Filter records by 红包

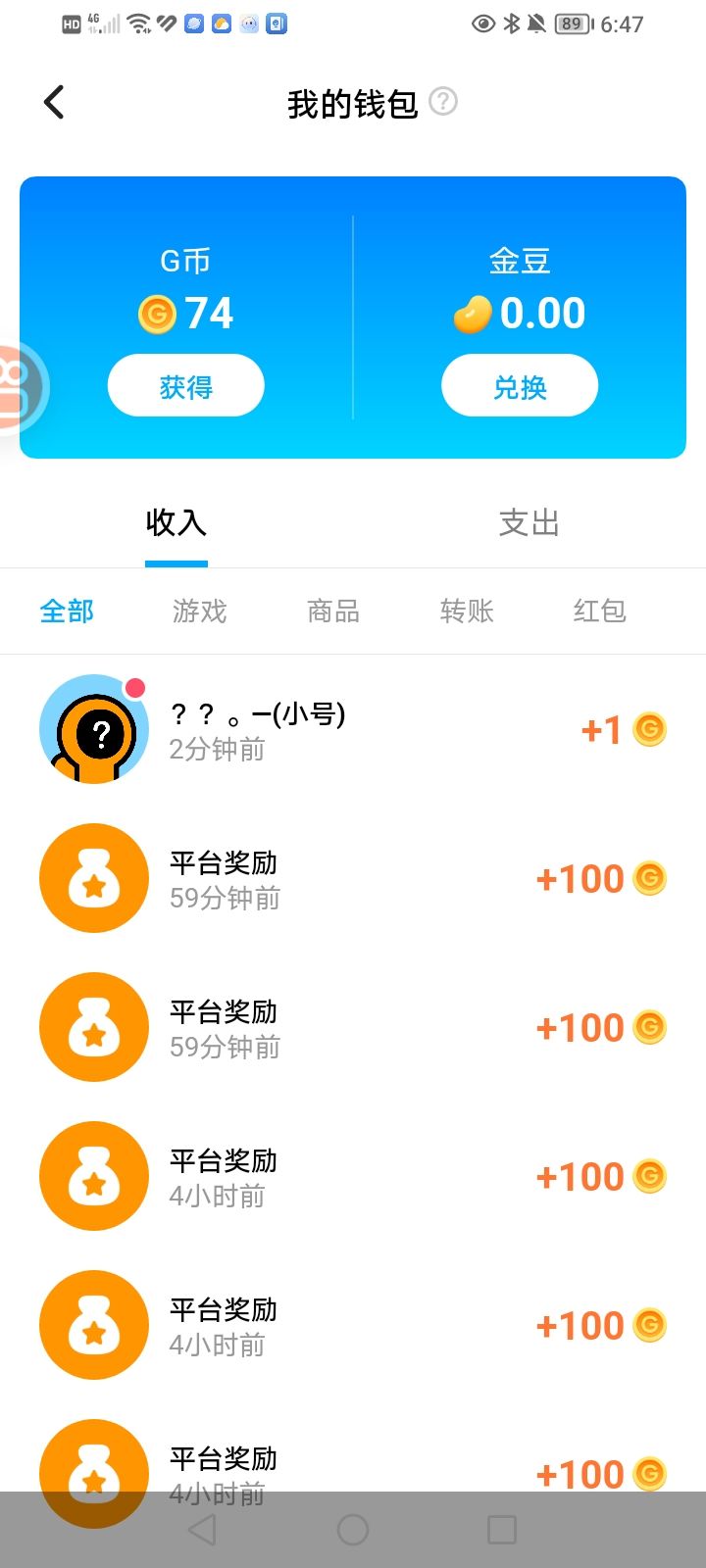point(599,612)
